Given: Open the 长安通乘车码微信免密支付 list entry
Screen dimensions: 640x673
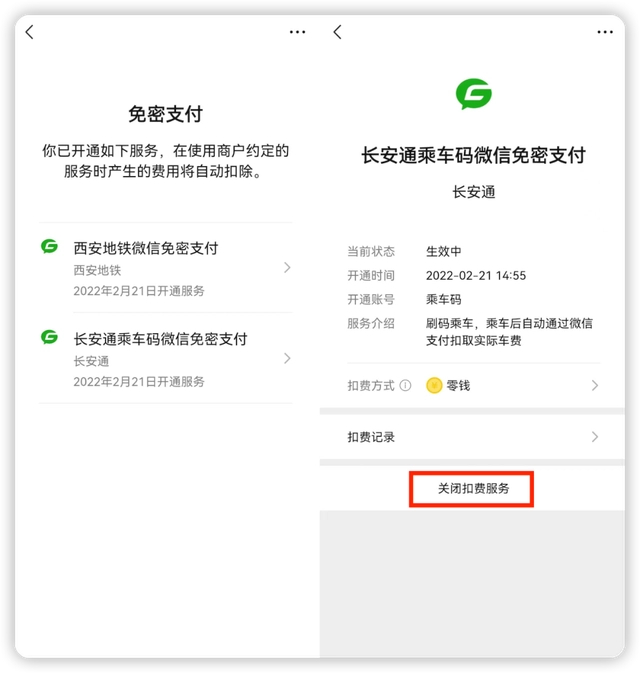Looking at the screenshot, I should [166, 358].
